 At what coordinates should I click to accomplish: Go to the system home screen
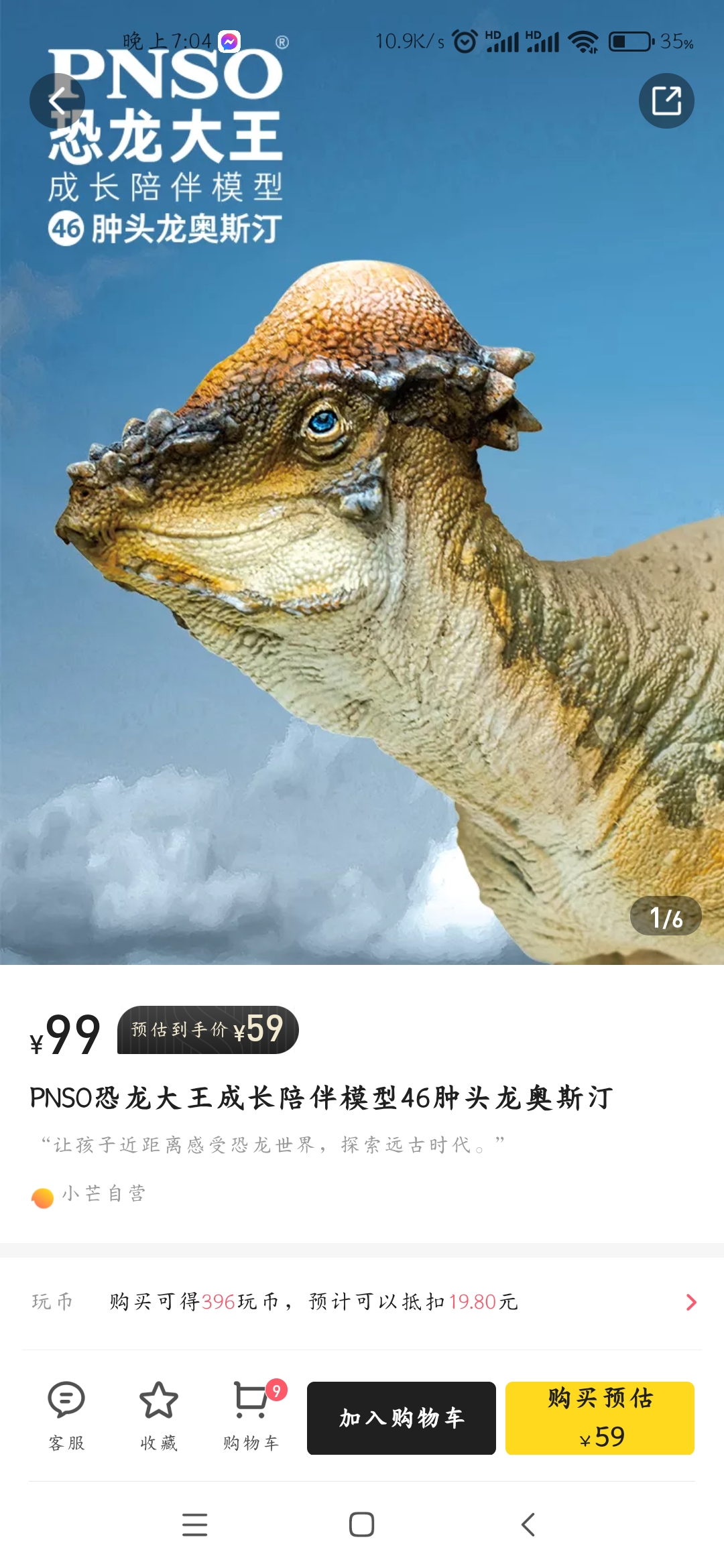[361, 1524]
